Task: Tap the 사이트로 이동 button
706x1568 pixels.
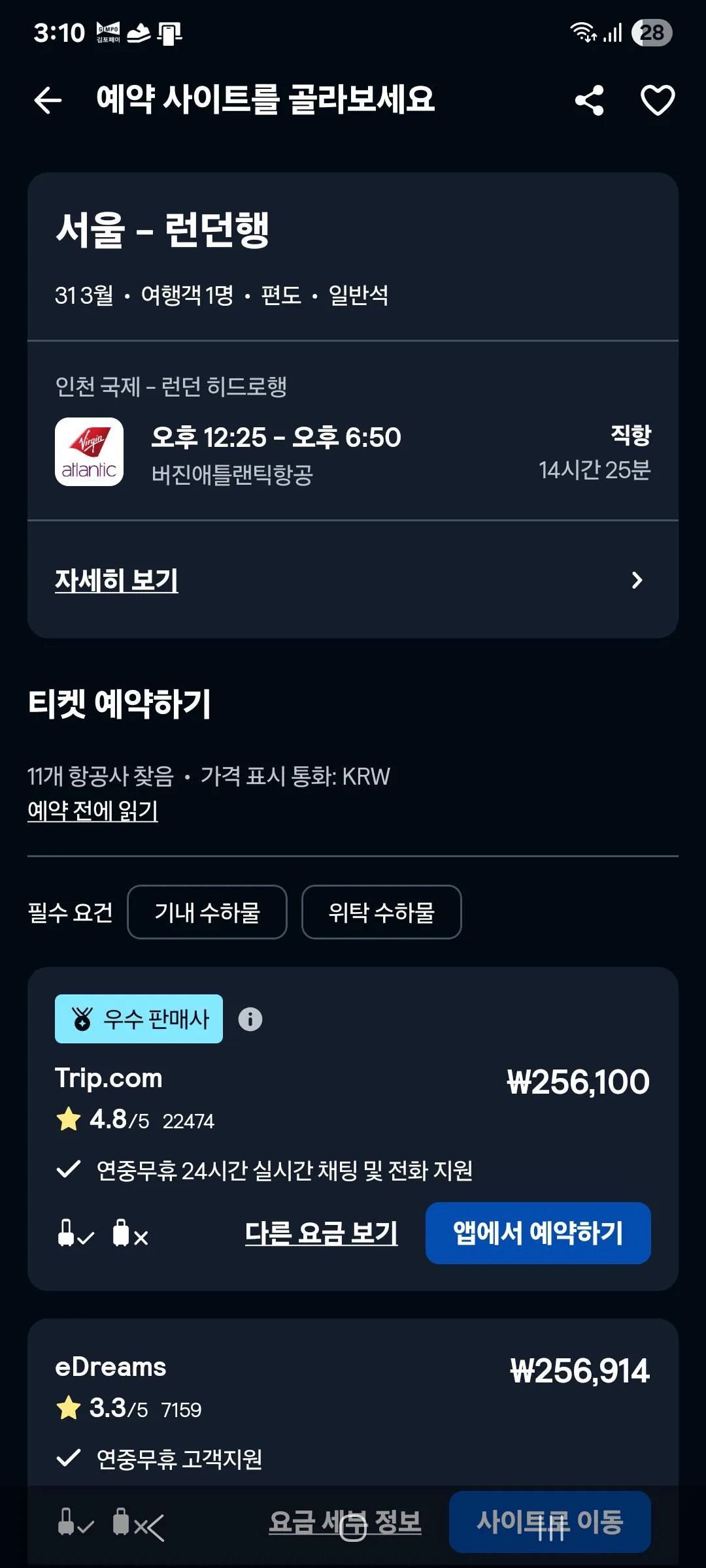Action: click(550, 1522)
